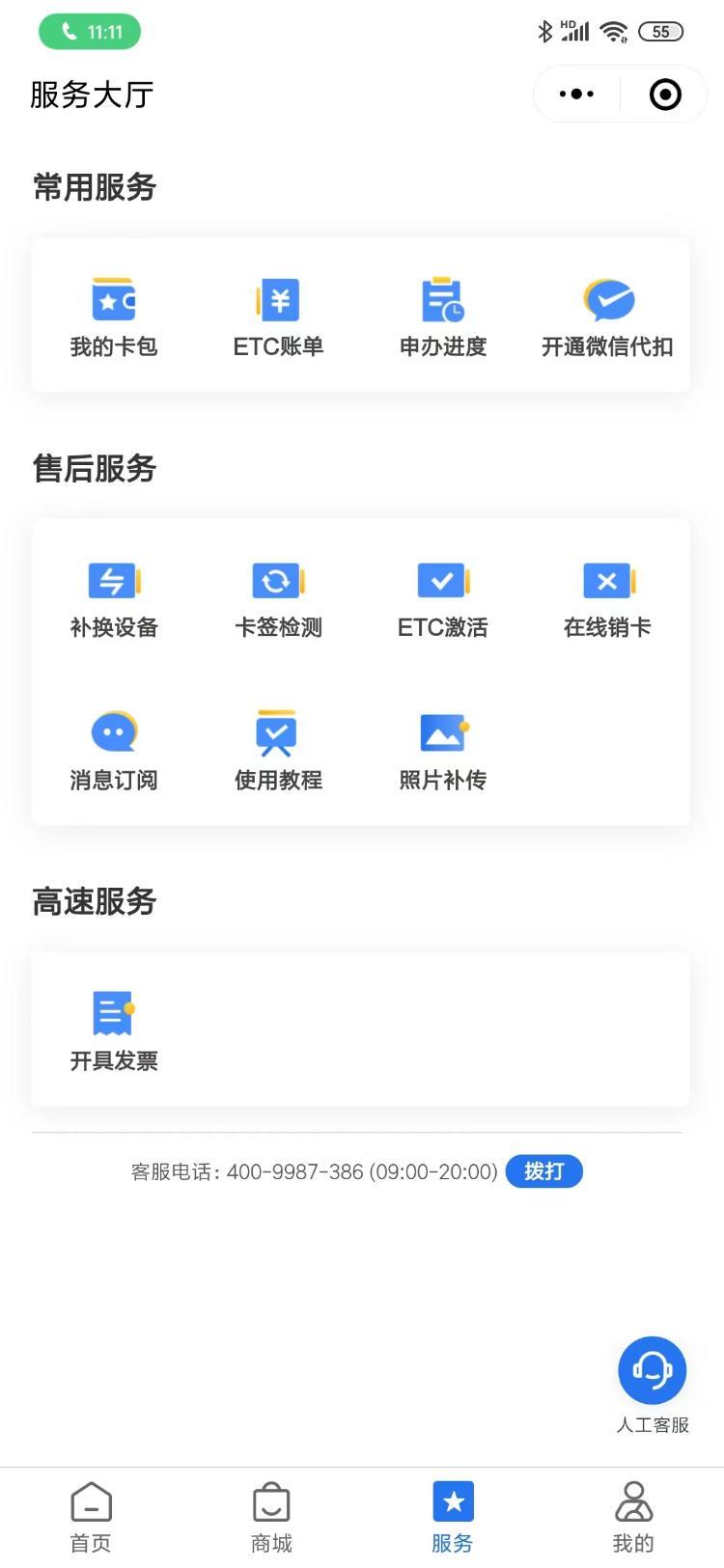Start 卡签检测
724x1568 pixels.
point(278,599)
